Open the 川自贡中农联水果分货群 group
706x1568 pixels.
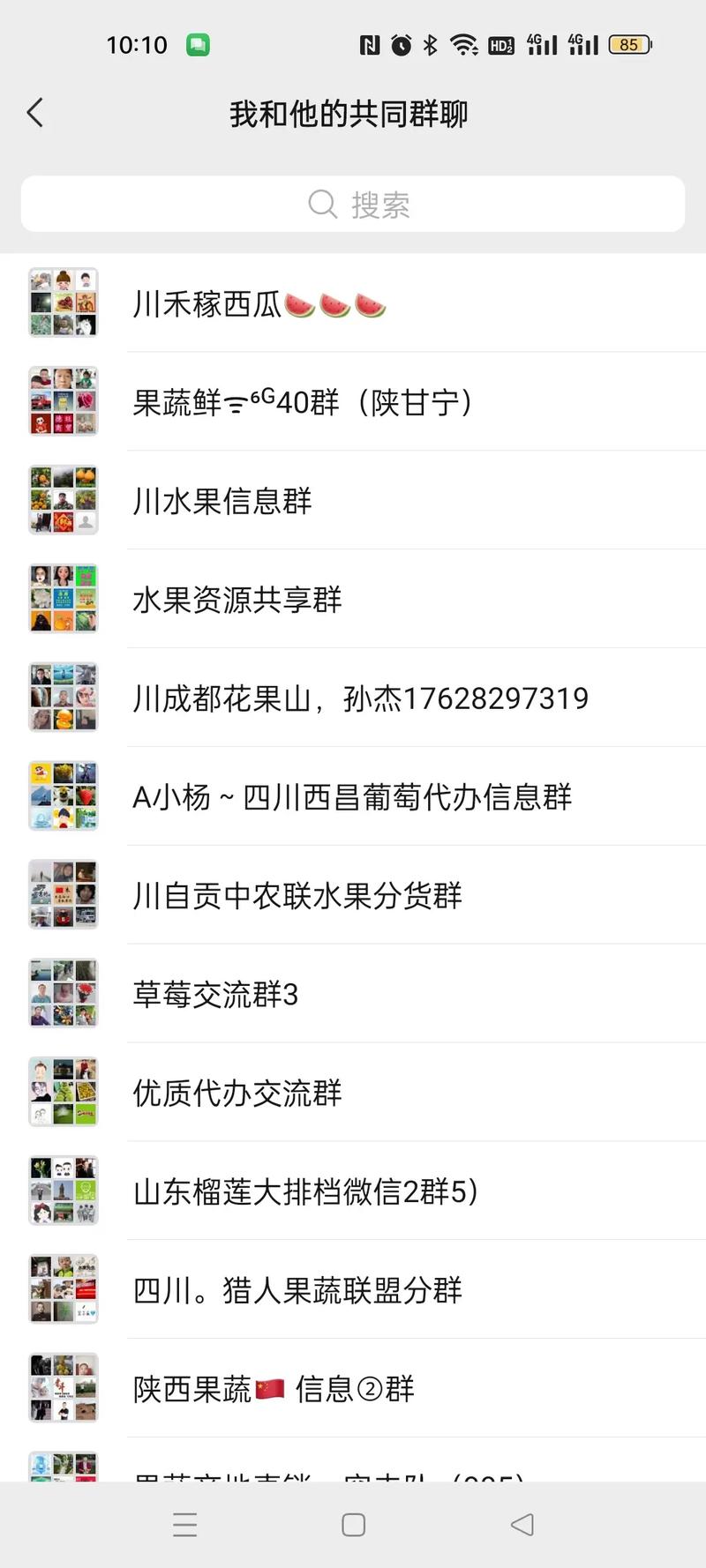coord(353,897)
